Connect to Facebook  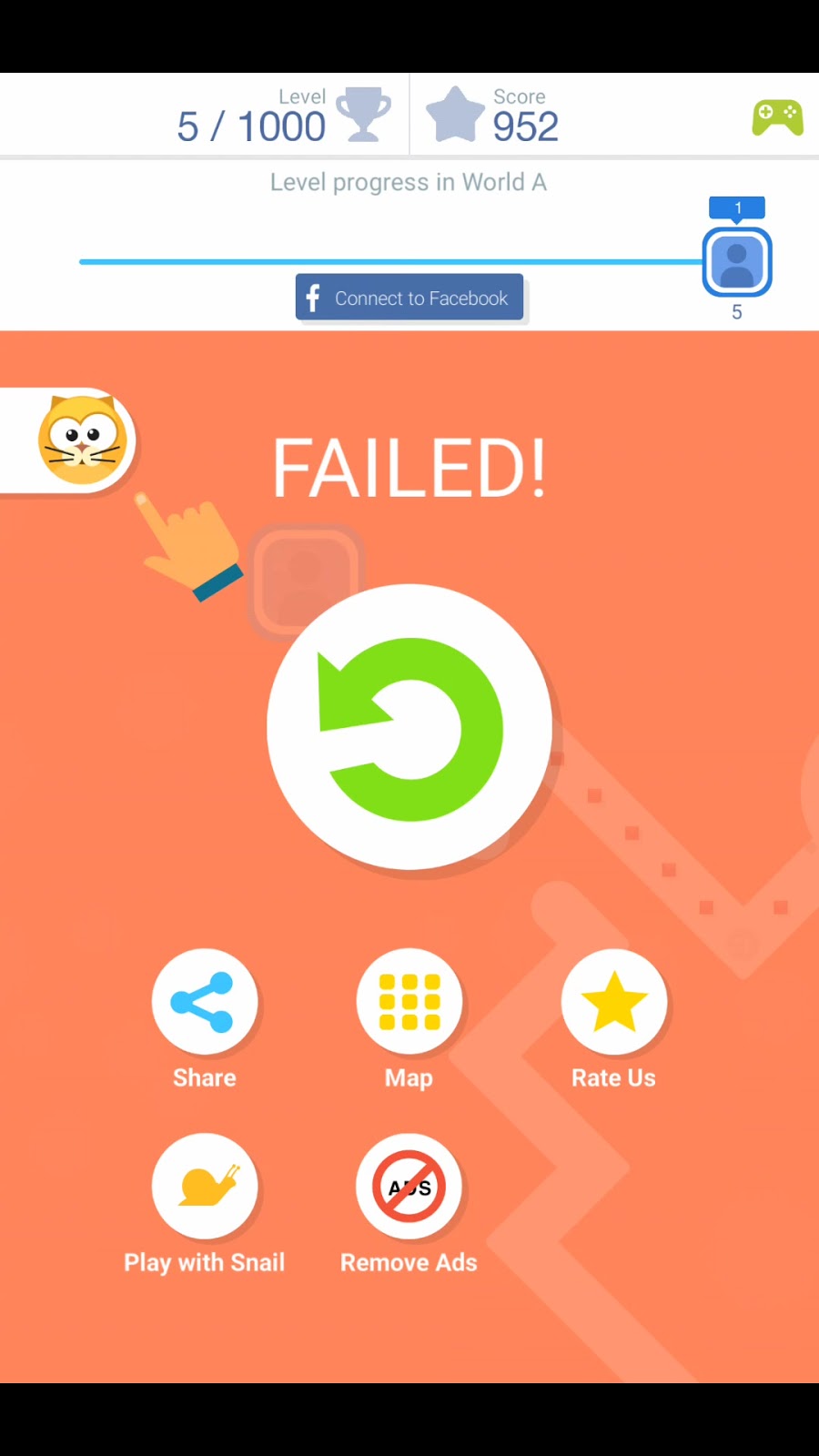click(x=409, y=298)
